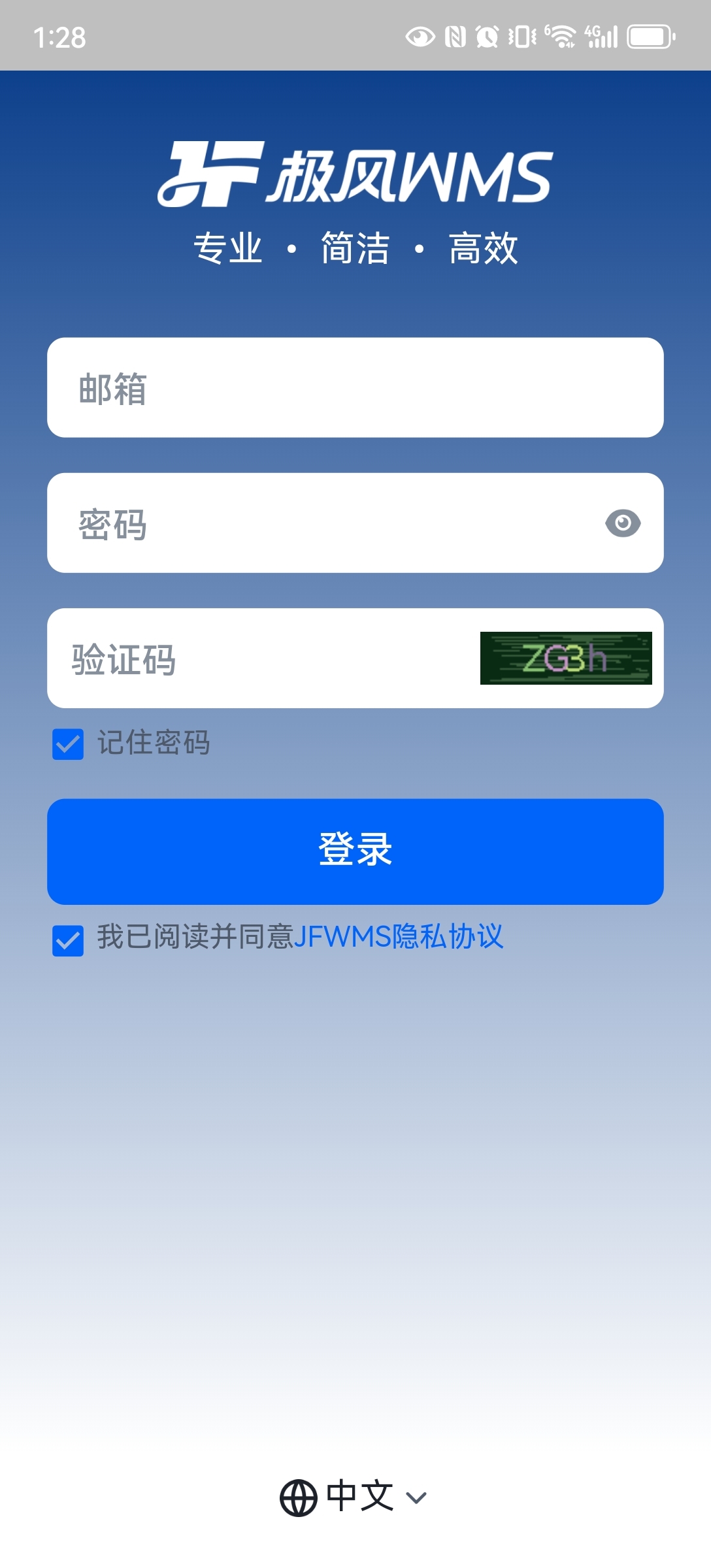
Task: Uncheck the 记住密码 checkbox
Action: point(68,744)
